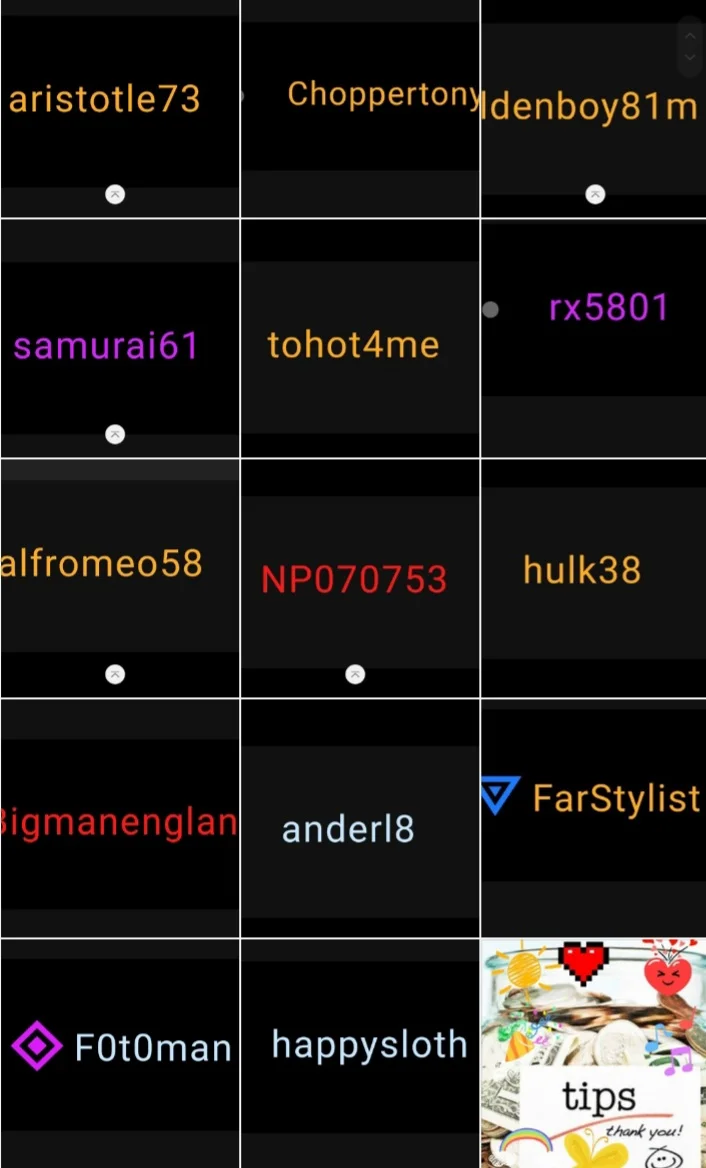View the hulk38 tile

pos(593,571)
